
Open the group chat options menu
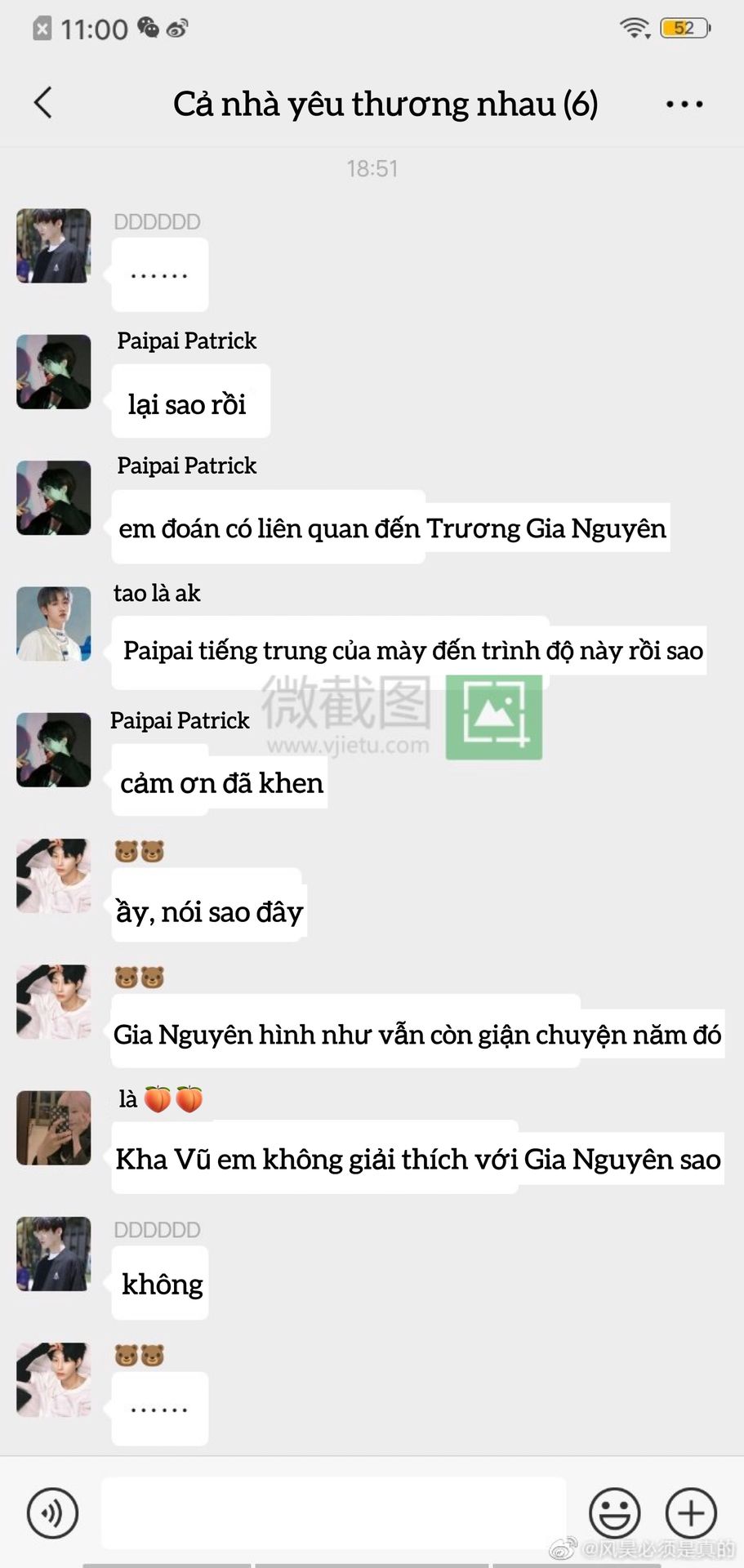point(684,105)
